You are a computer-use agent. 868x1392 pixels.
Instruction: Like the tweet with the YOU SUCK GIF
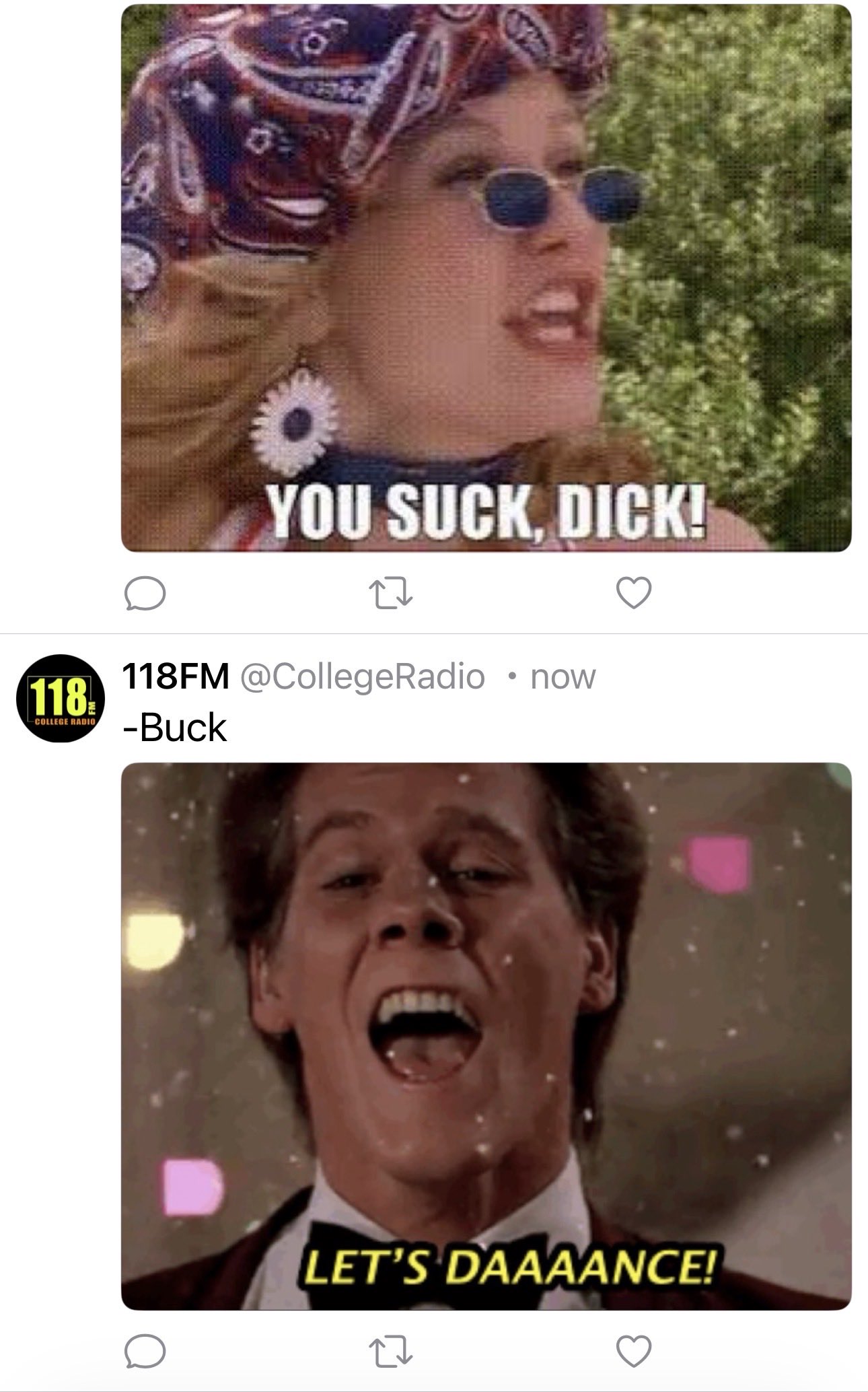634,593
